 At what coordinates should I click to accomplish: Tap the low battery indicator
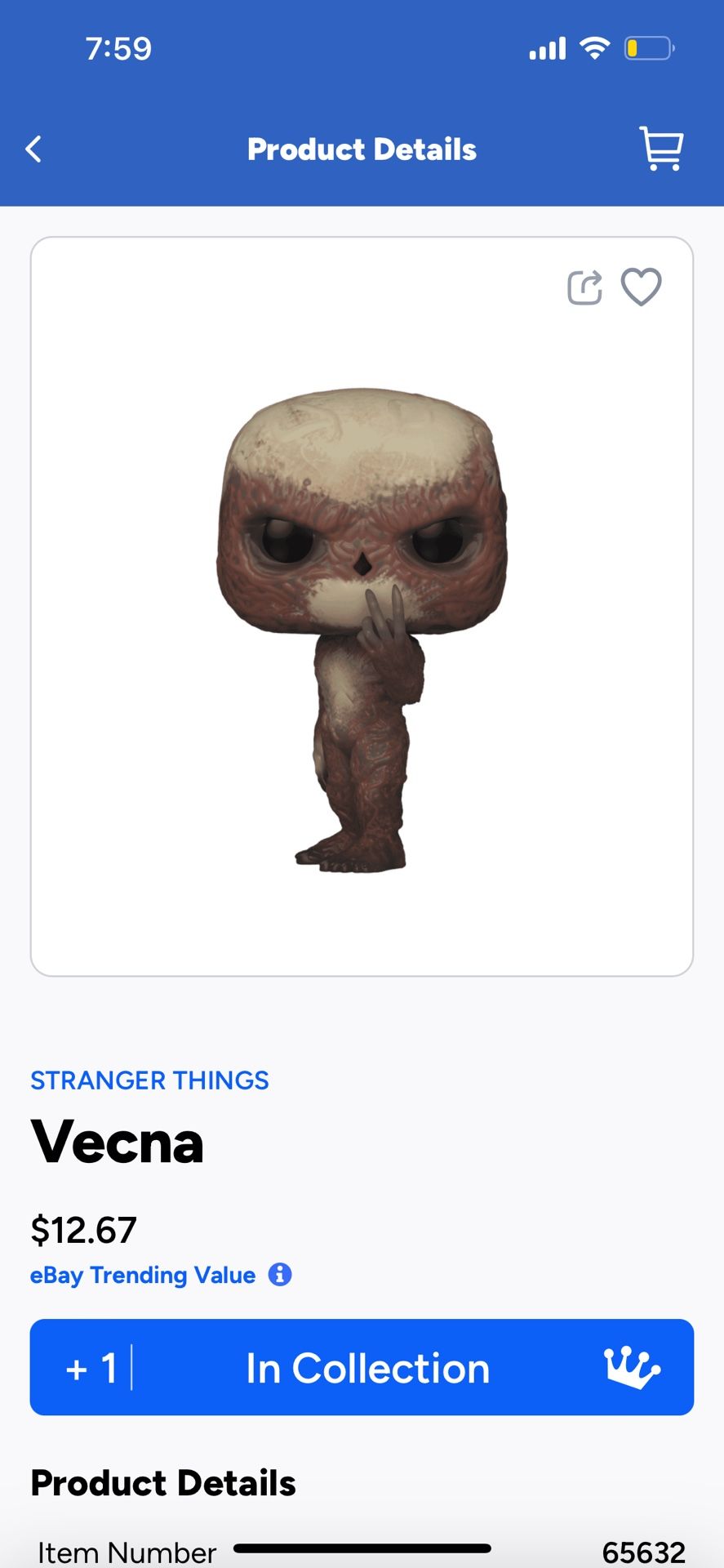[x=644, y=48]
